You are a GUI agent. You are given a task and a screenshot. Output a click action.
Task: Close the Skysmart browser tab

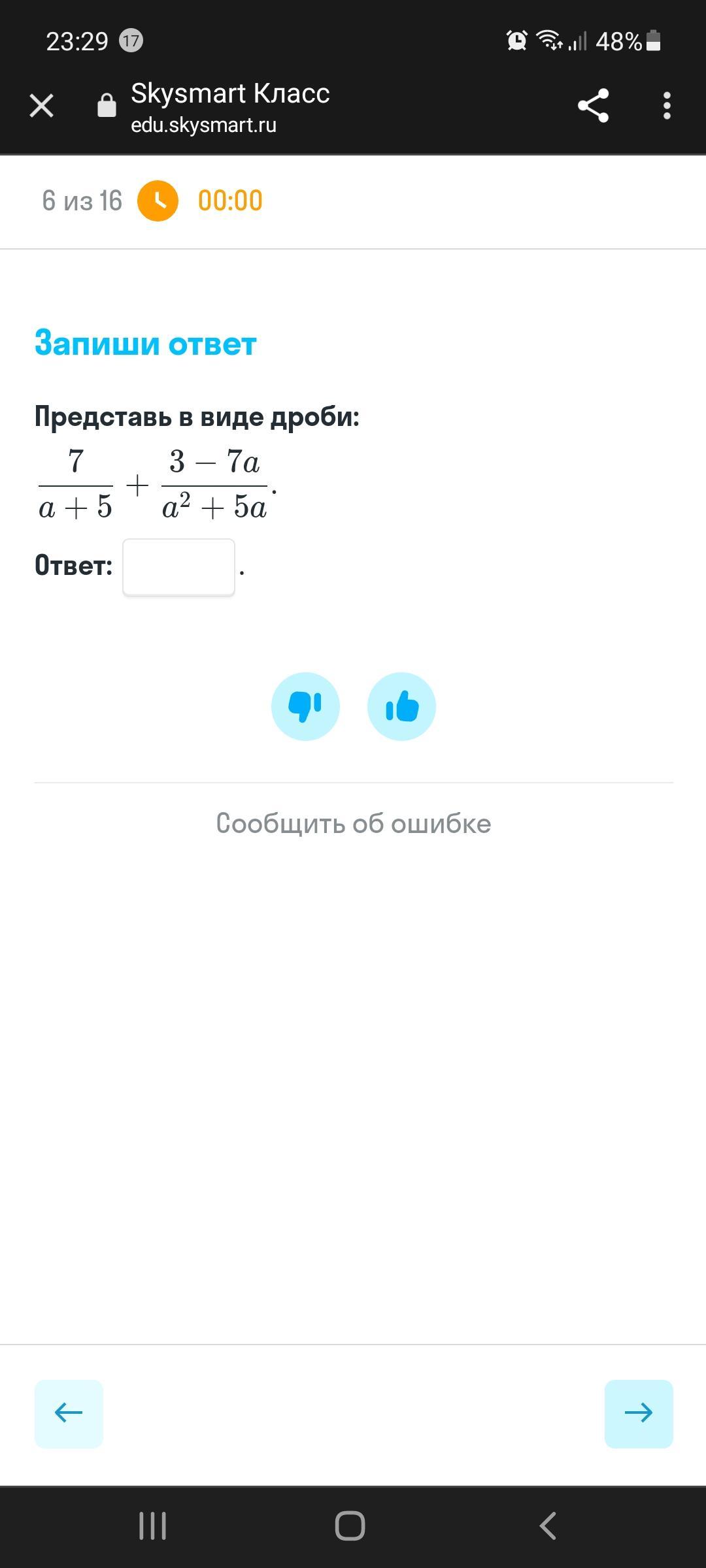(42, 105)
